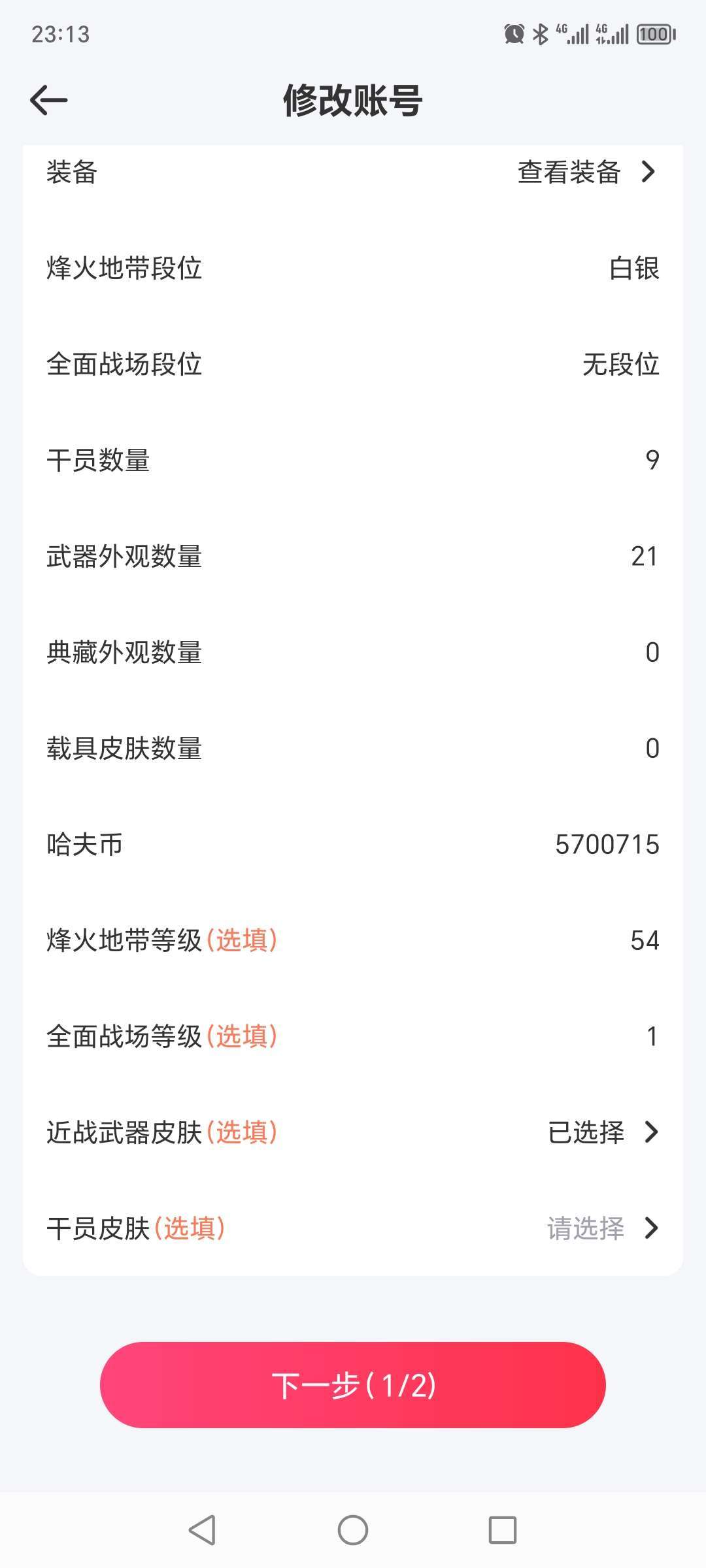The width and height of the screenshot is (706, 1568).
Task: Edit the 烽火地带等级 value 54
Action: 645,941
